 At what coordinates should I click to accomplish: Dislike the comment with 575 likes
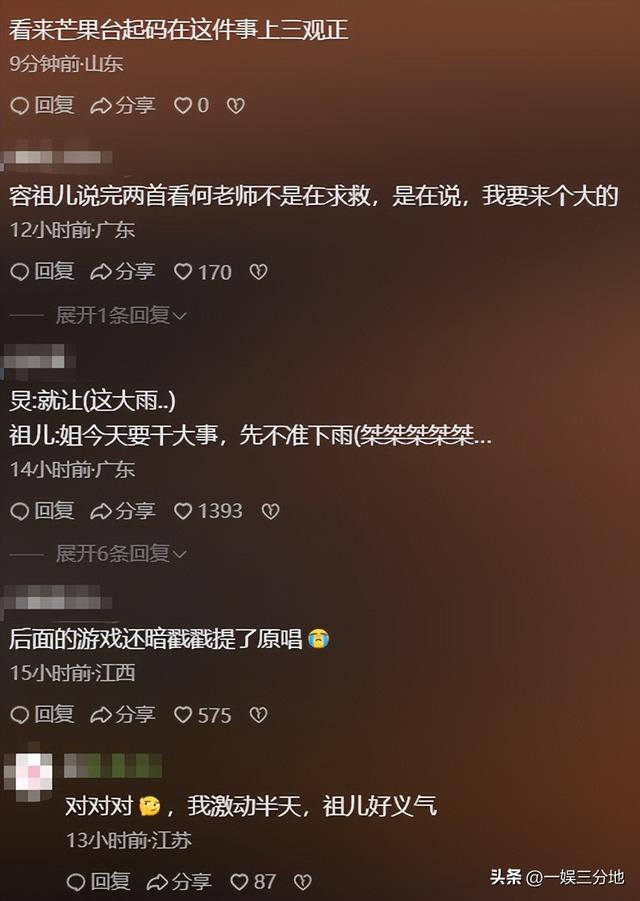pos(258,714)
